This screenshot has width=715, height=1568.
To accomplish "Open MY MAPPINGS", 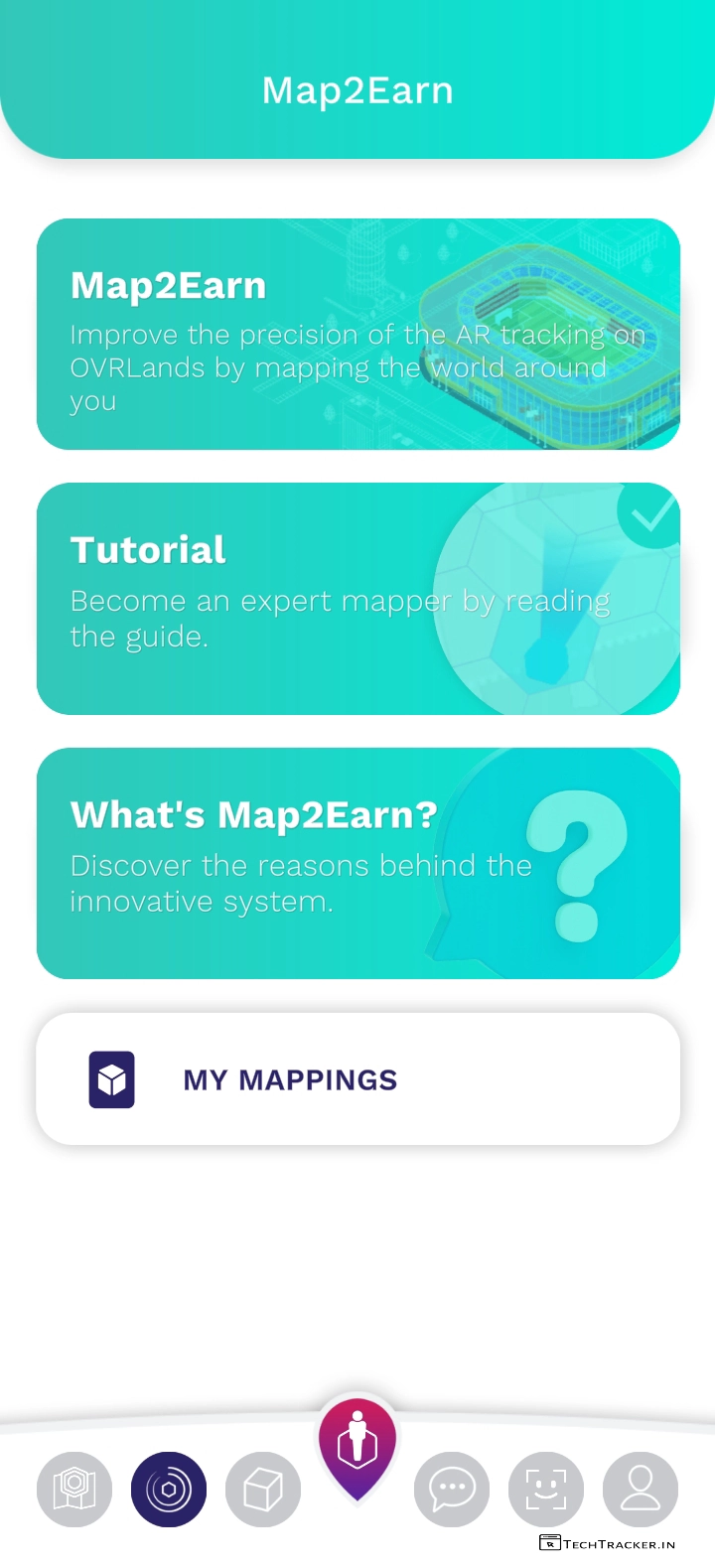I will click(357, 1078).
